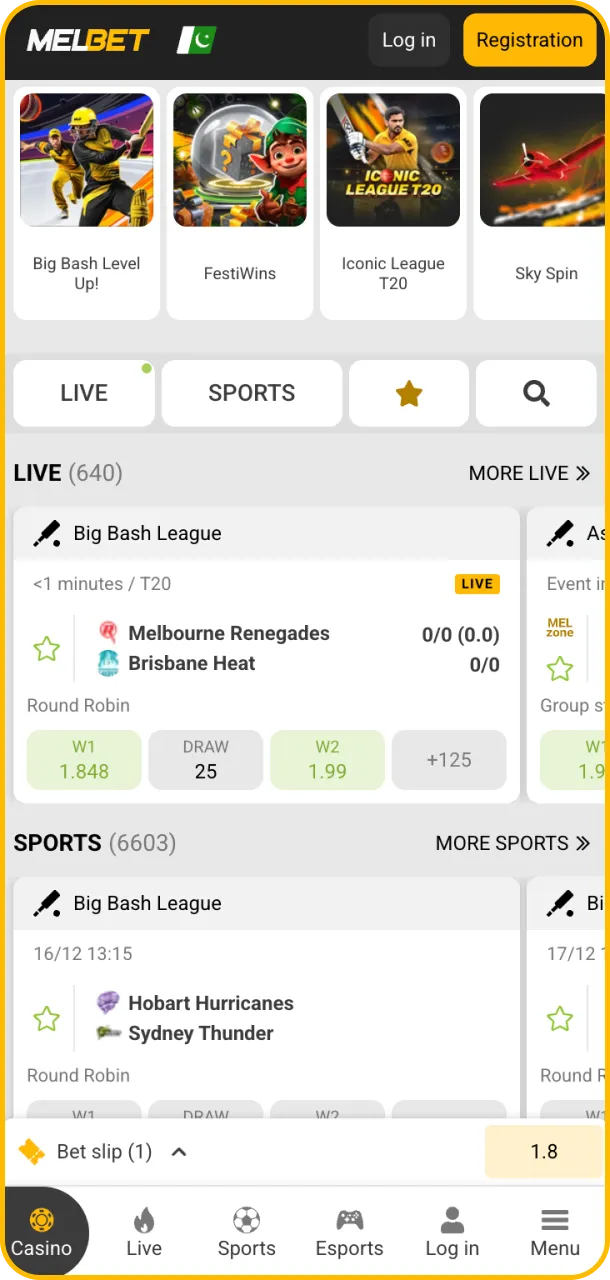The width and height of the screenshot is (610, 1280).
Task: Select DRAW odds 25
Action: (x=206, y=760)
